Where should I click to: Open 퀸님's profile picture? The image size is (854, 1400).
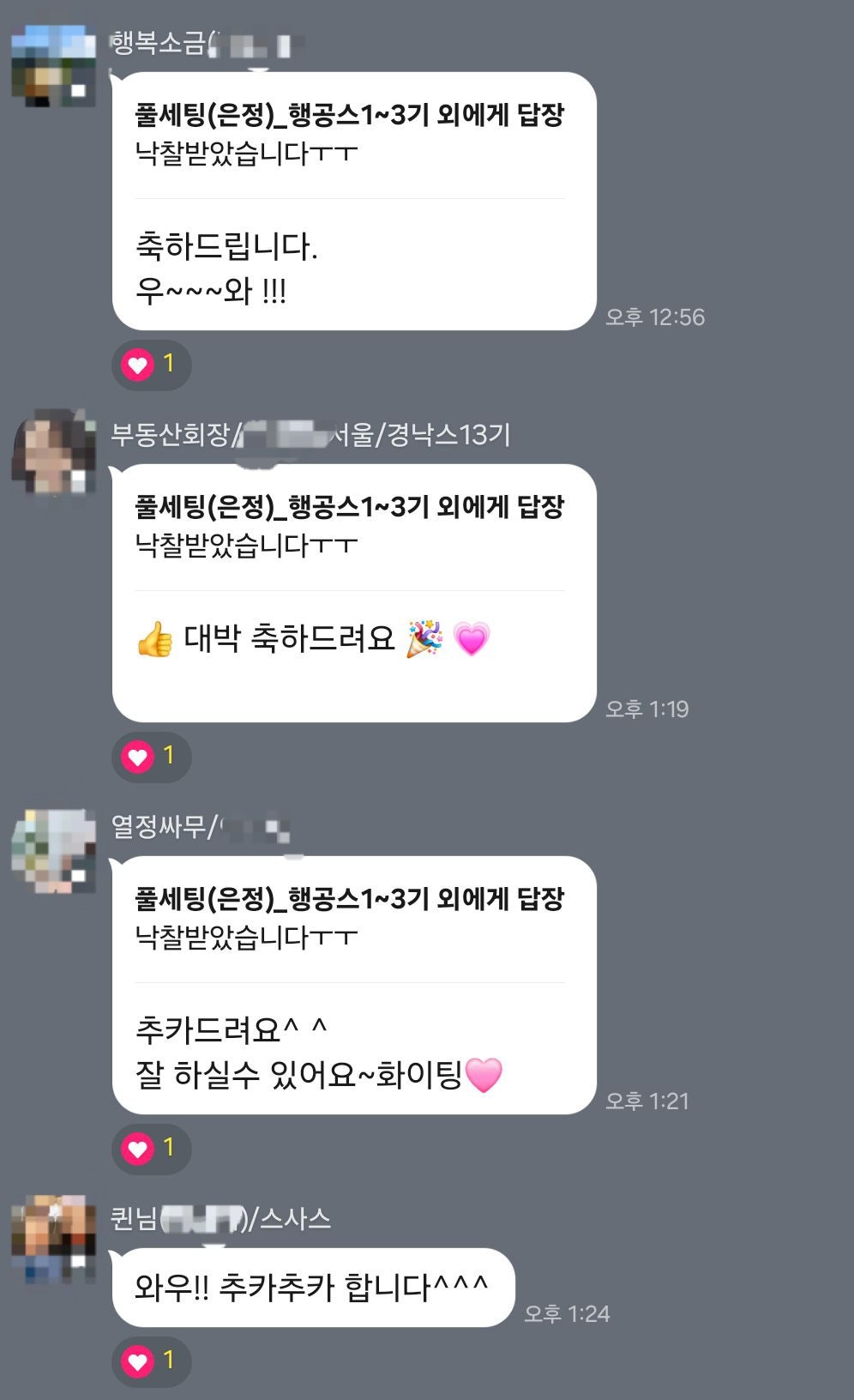click(53, 1238)
